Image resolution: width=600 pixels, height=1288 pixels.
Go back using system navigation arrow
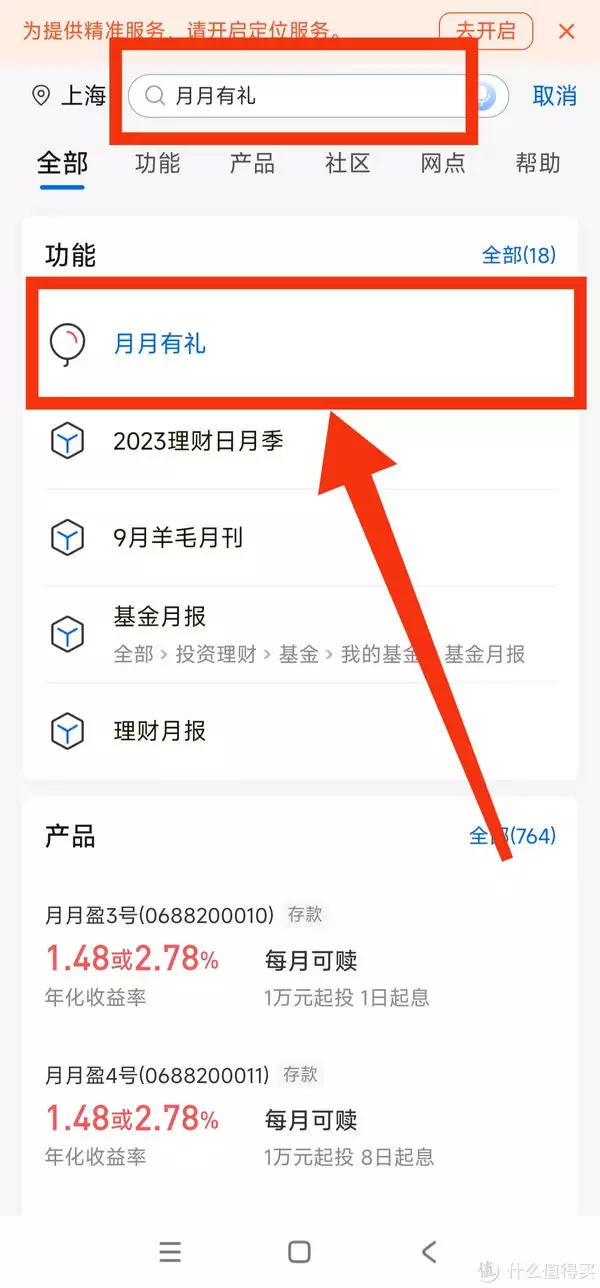click(429, 1251)
